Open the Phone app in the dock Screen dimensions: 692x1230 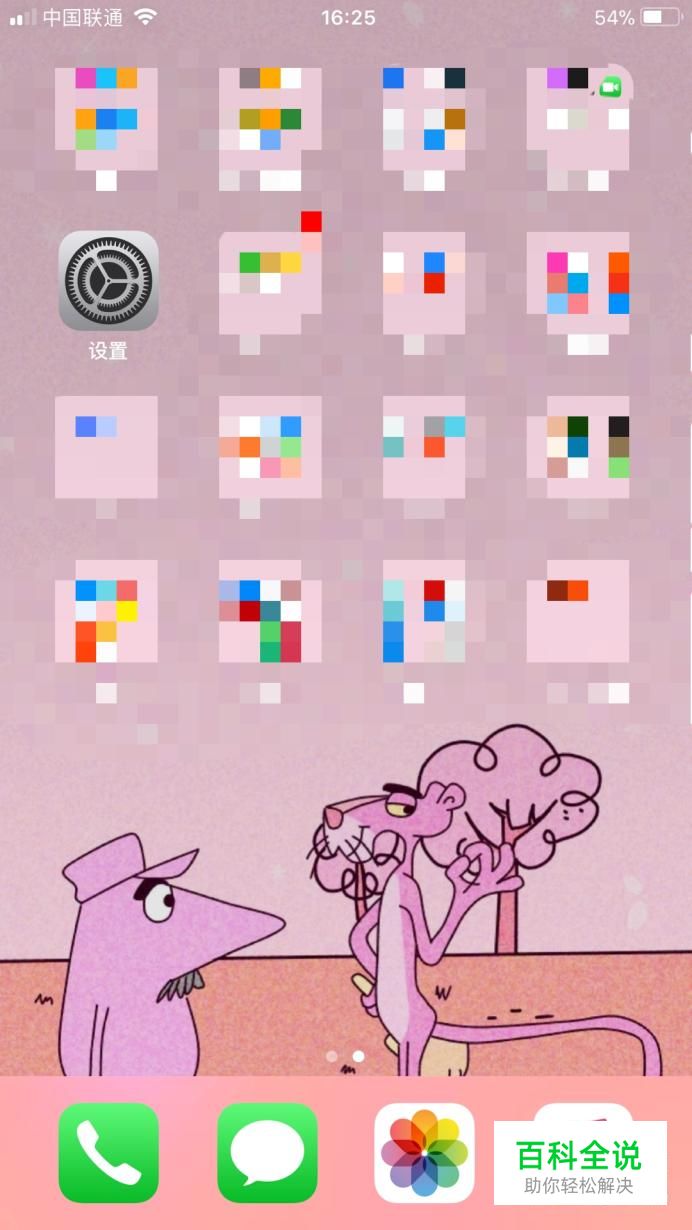(108, 1152)
